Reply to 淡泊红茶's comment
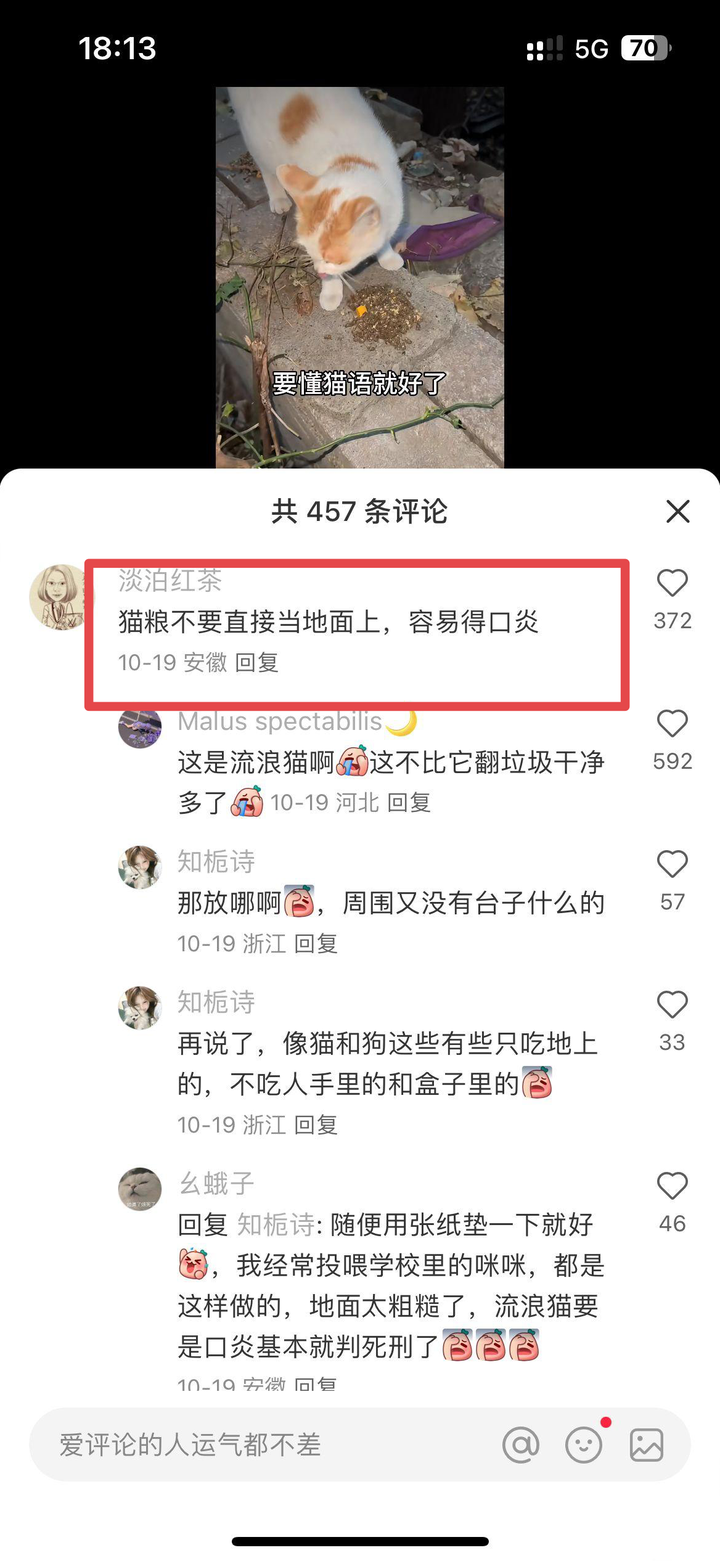Image resolution: width=720 pixels, height=1561 pixels. [x=257, y=662]
